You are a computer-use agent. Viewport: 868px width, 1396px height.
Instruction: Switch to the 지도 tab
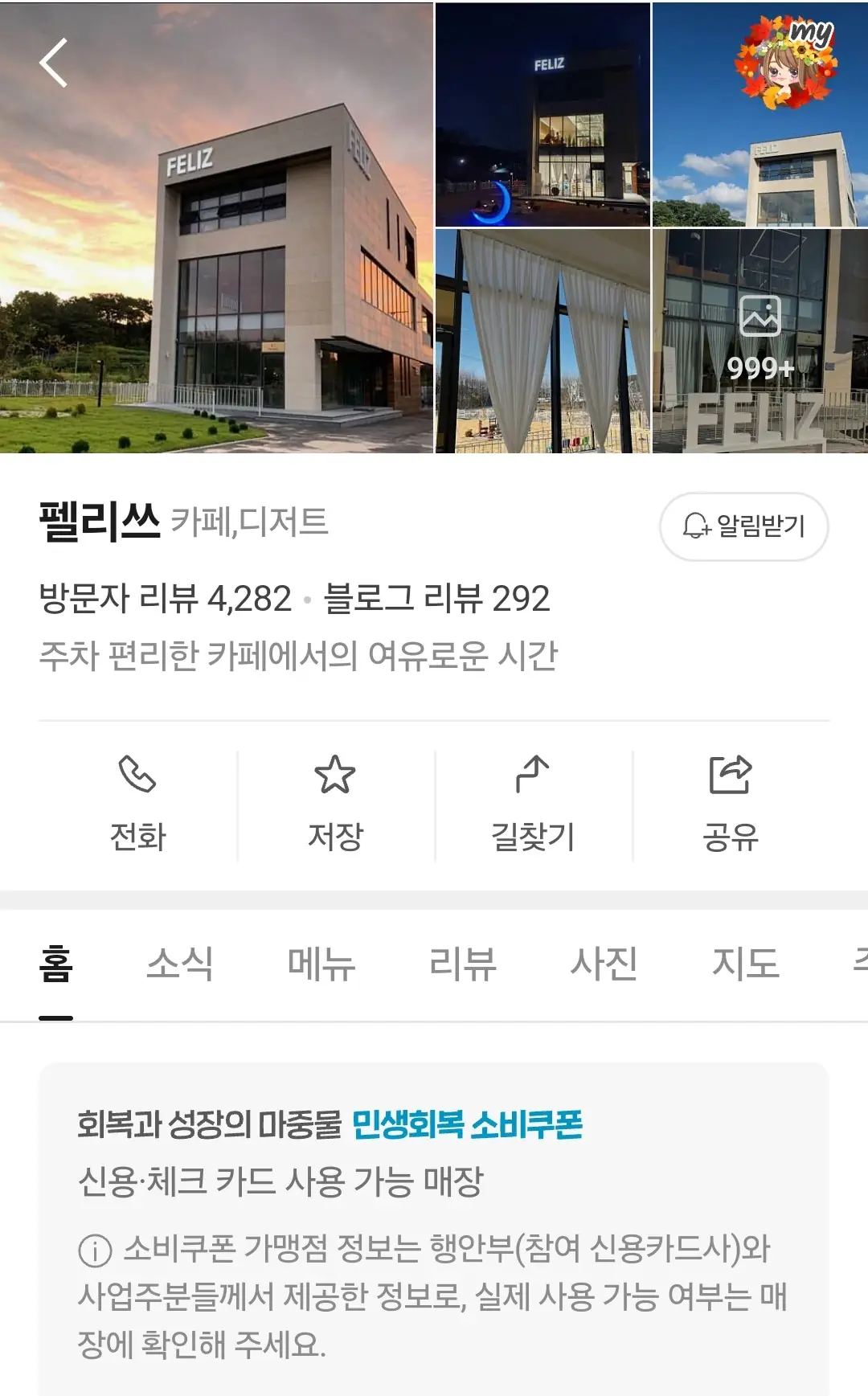coord(745,964)
